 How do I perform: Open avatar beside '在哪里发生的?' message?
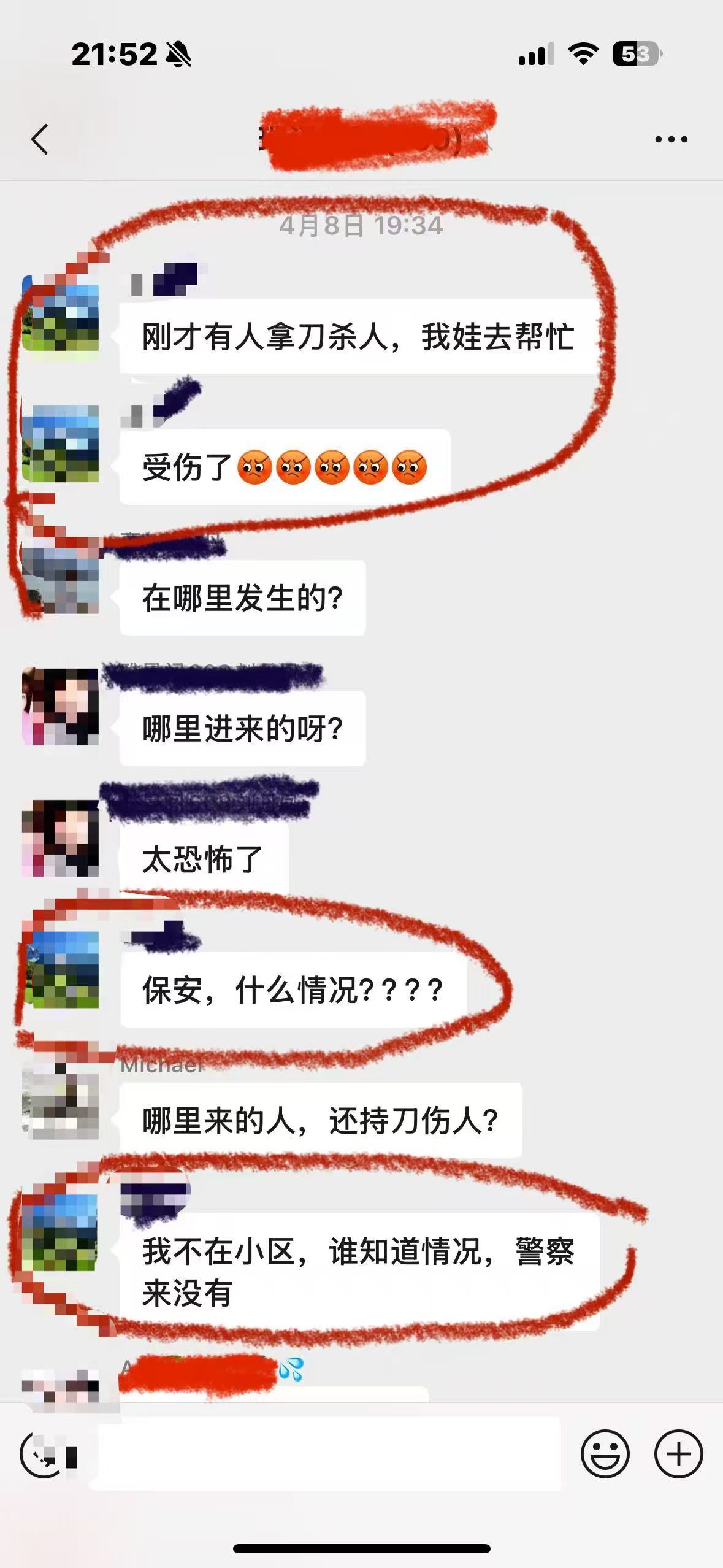tap(60, 577)
